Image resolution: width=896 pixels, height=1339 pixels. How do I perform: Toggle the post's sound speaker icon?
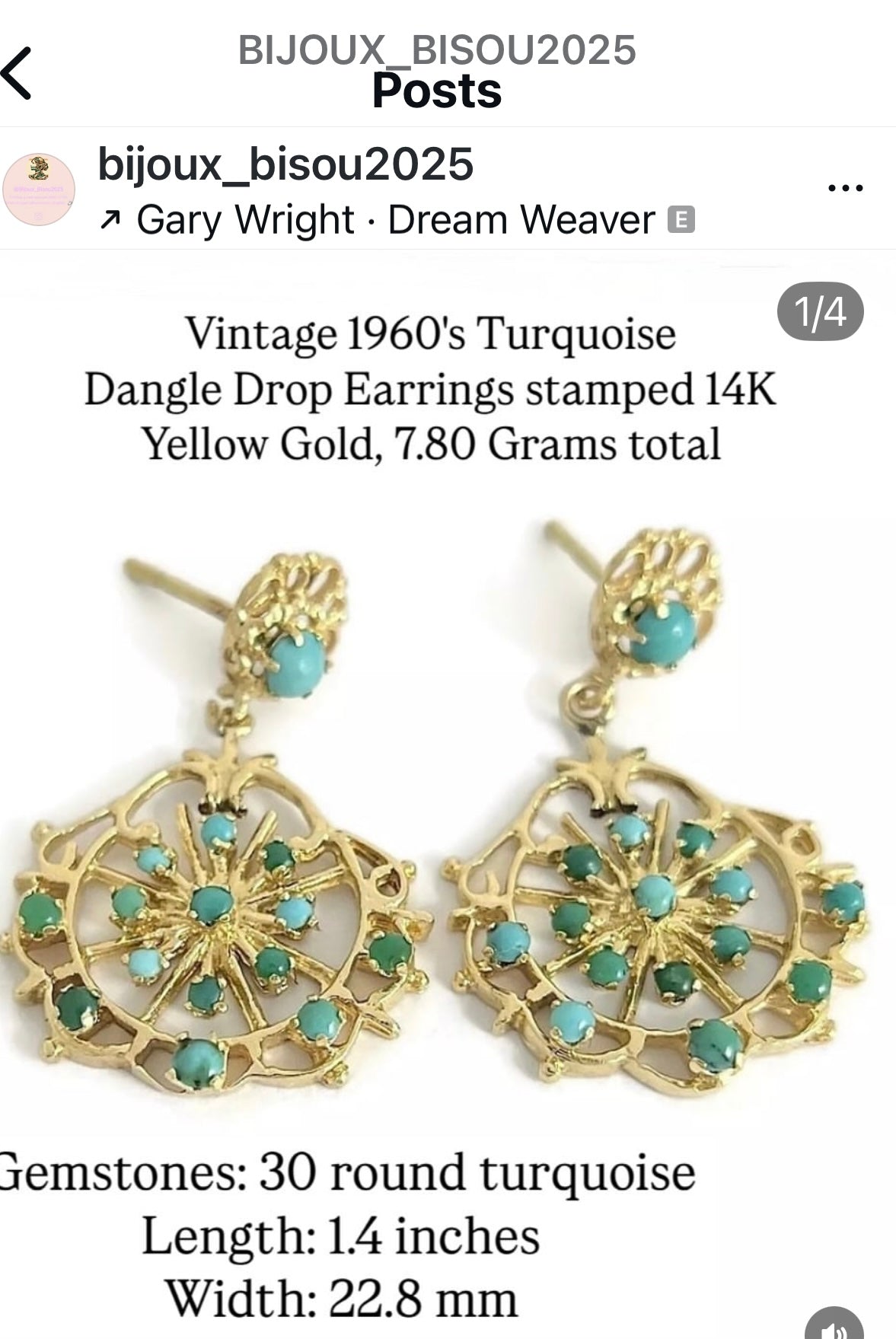tap(834, 1325)
